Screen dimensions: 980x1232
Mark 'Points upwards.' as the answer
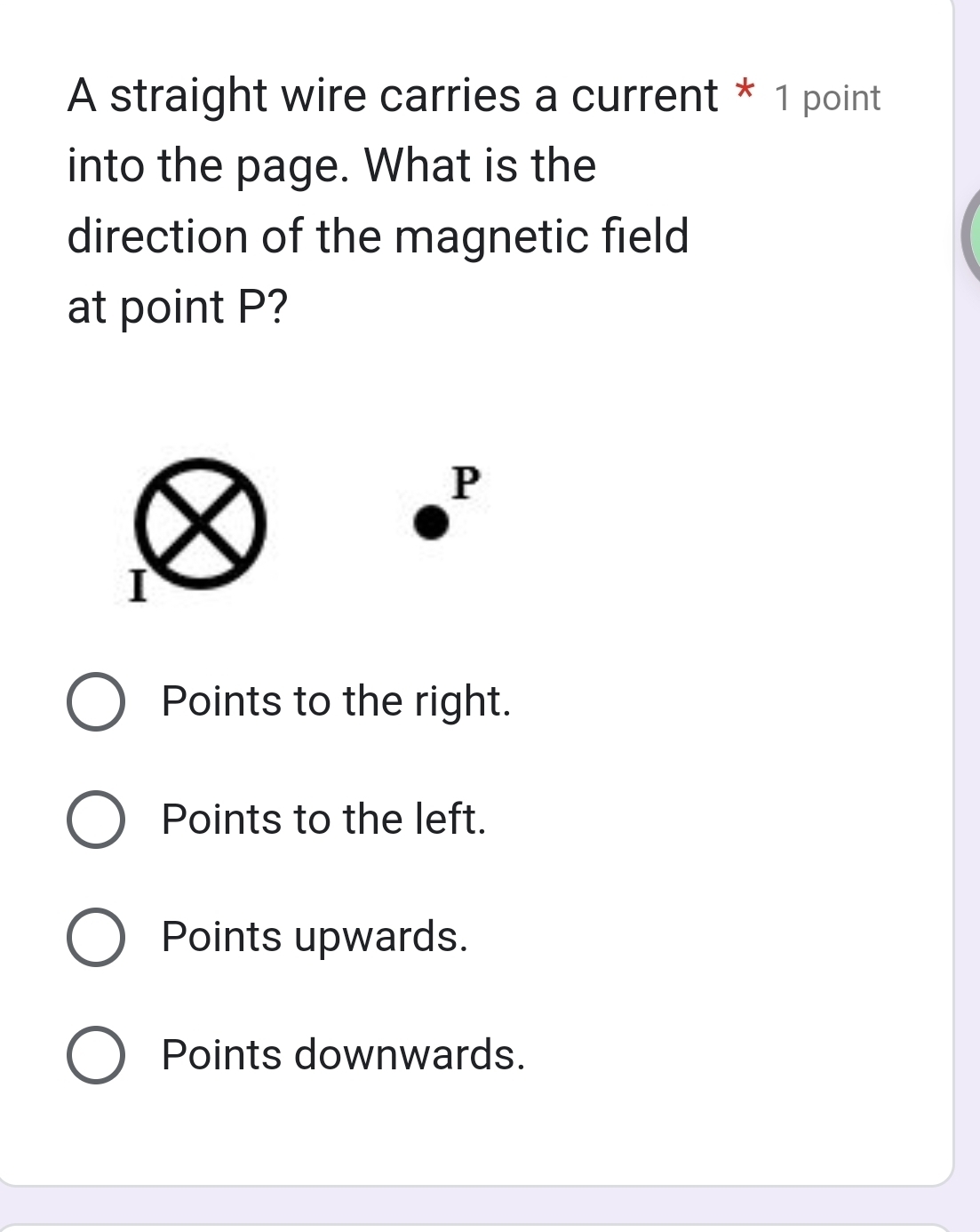[x=96, y=938]
